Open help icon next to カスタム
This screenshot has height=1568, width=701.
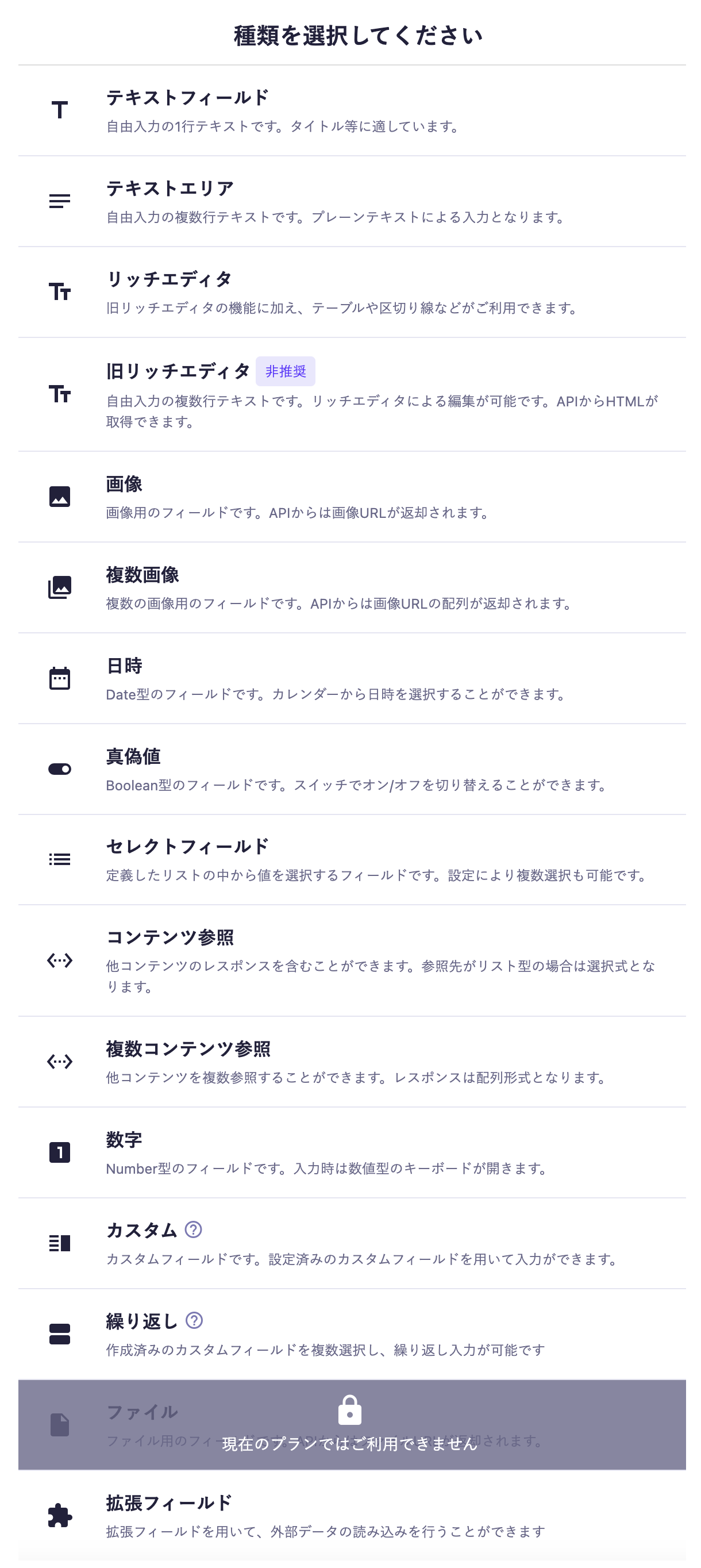click(x=194, y=1229)
